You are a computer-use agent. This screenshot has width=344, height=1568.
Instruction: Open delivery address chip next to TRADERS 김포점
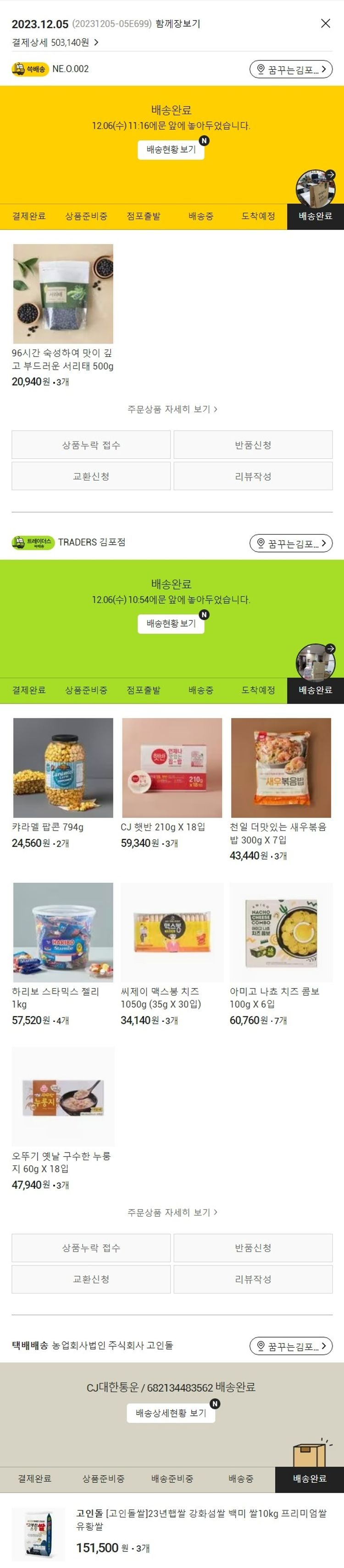coord(291,543)
